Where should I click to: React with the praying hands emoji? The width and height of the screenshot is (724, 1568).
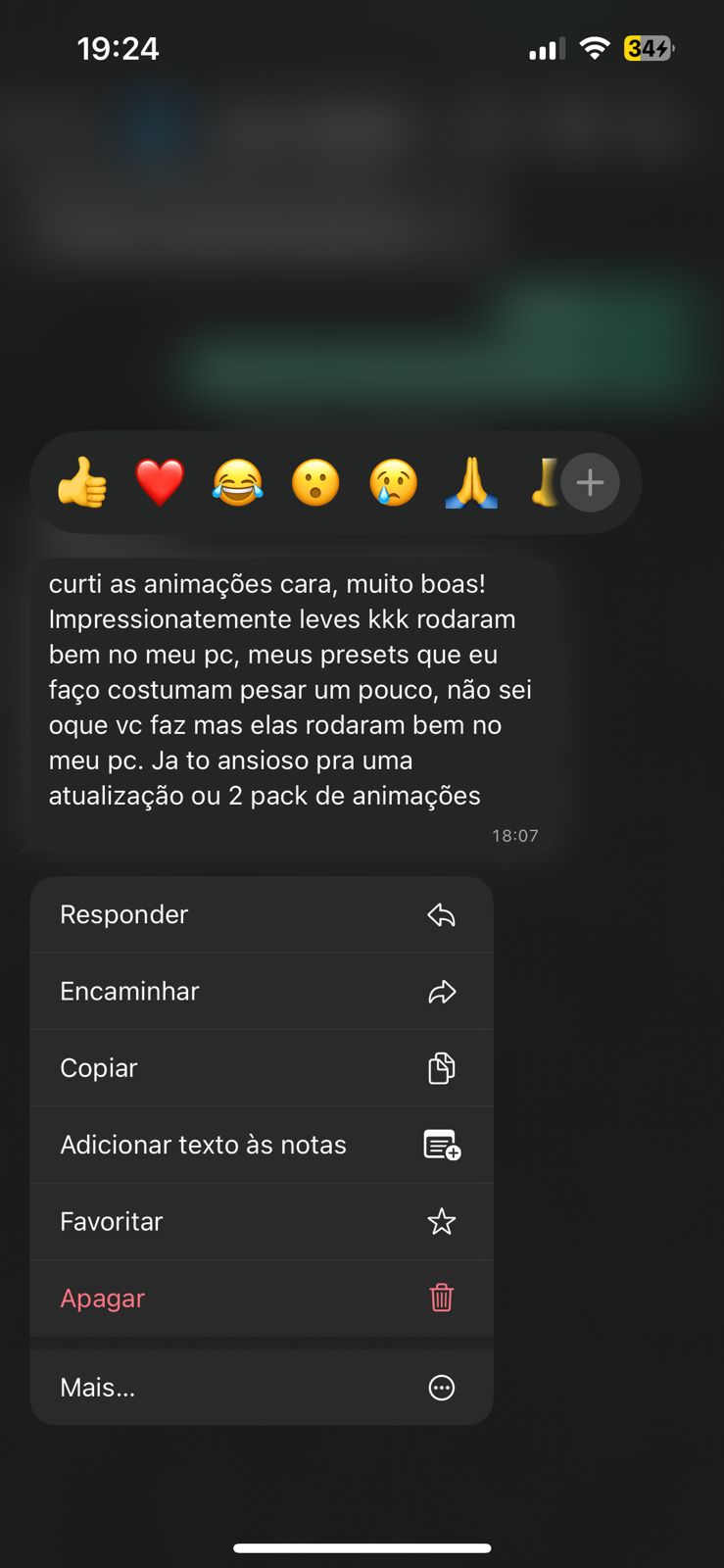(471, 482)
